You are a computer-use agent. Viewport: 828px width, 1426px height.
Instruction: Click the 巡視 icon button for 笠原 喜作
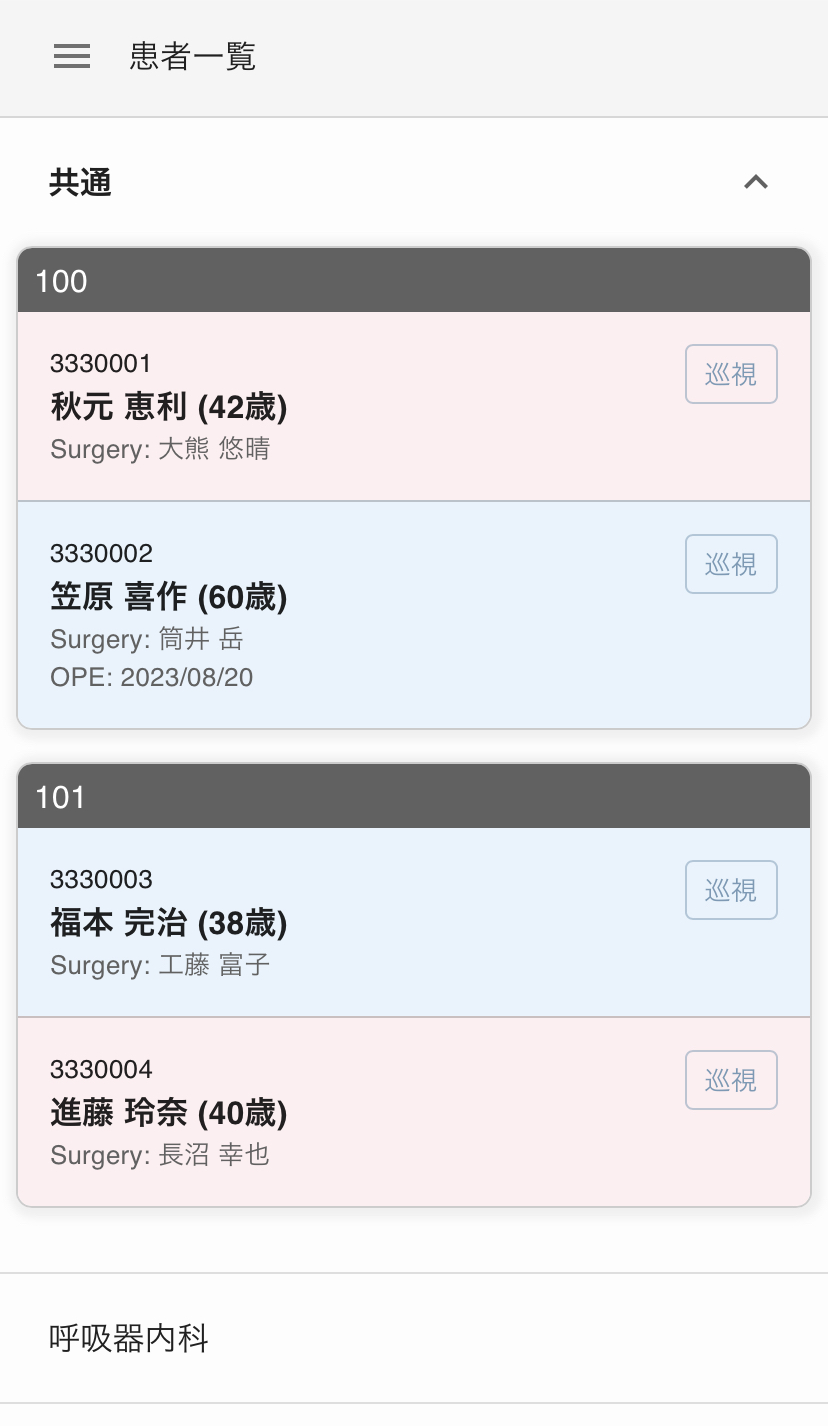click(731, 564)
